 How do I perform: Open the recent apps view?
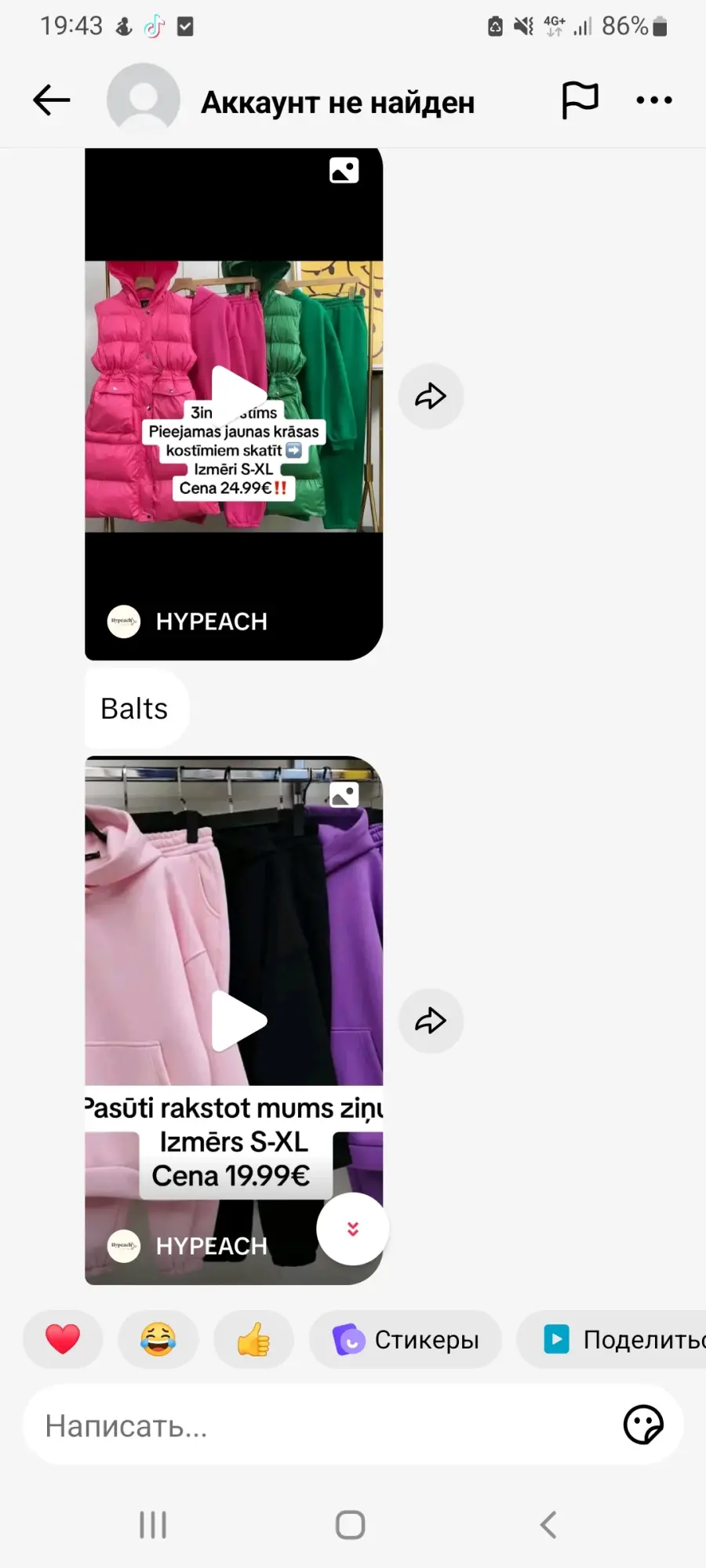coord(153,1525)
